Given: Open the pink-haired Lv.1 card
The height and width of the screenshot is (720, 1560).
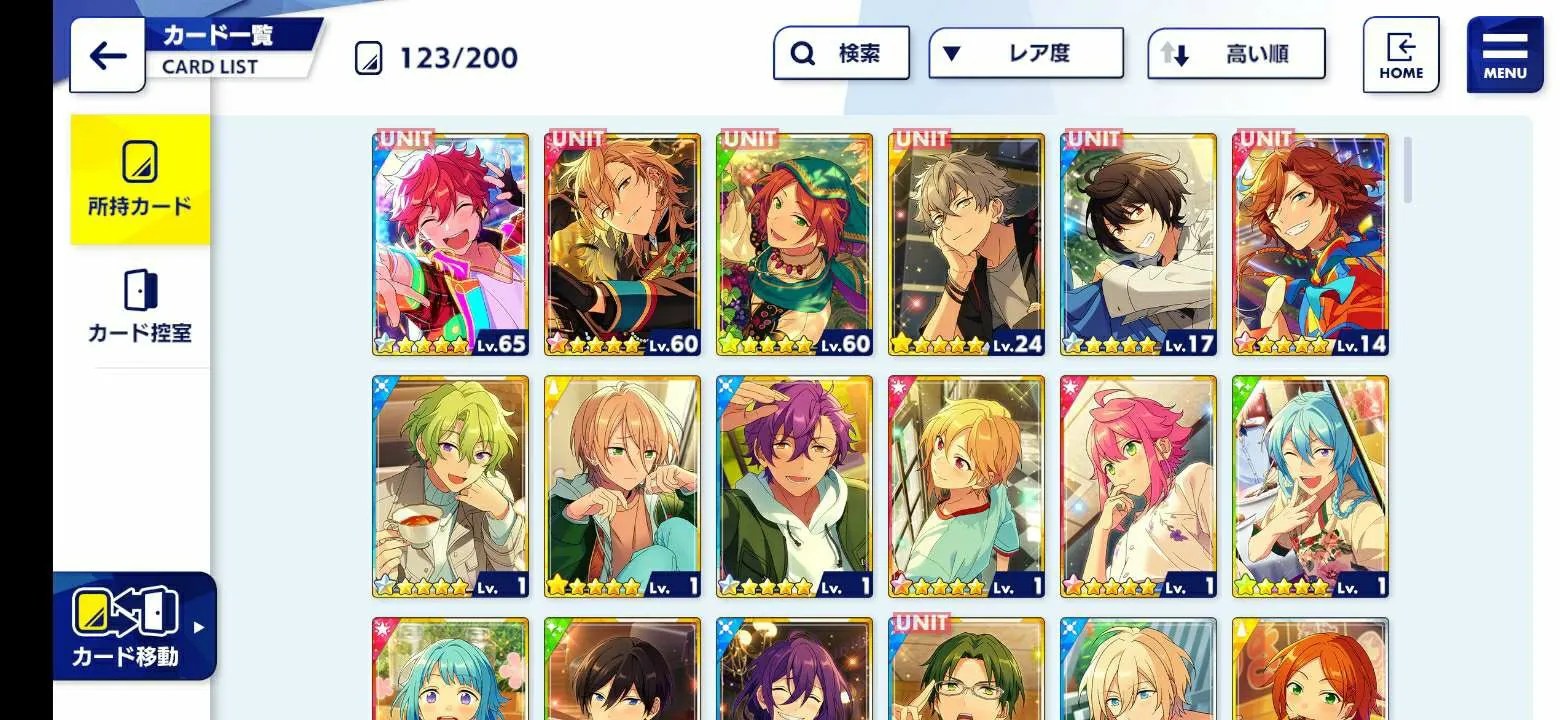Looking at the screenshot, I should 1138,486.
